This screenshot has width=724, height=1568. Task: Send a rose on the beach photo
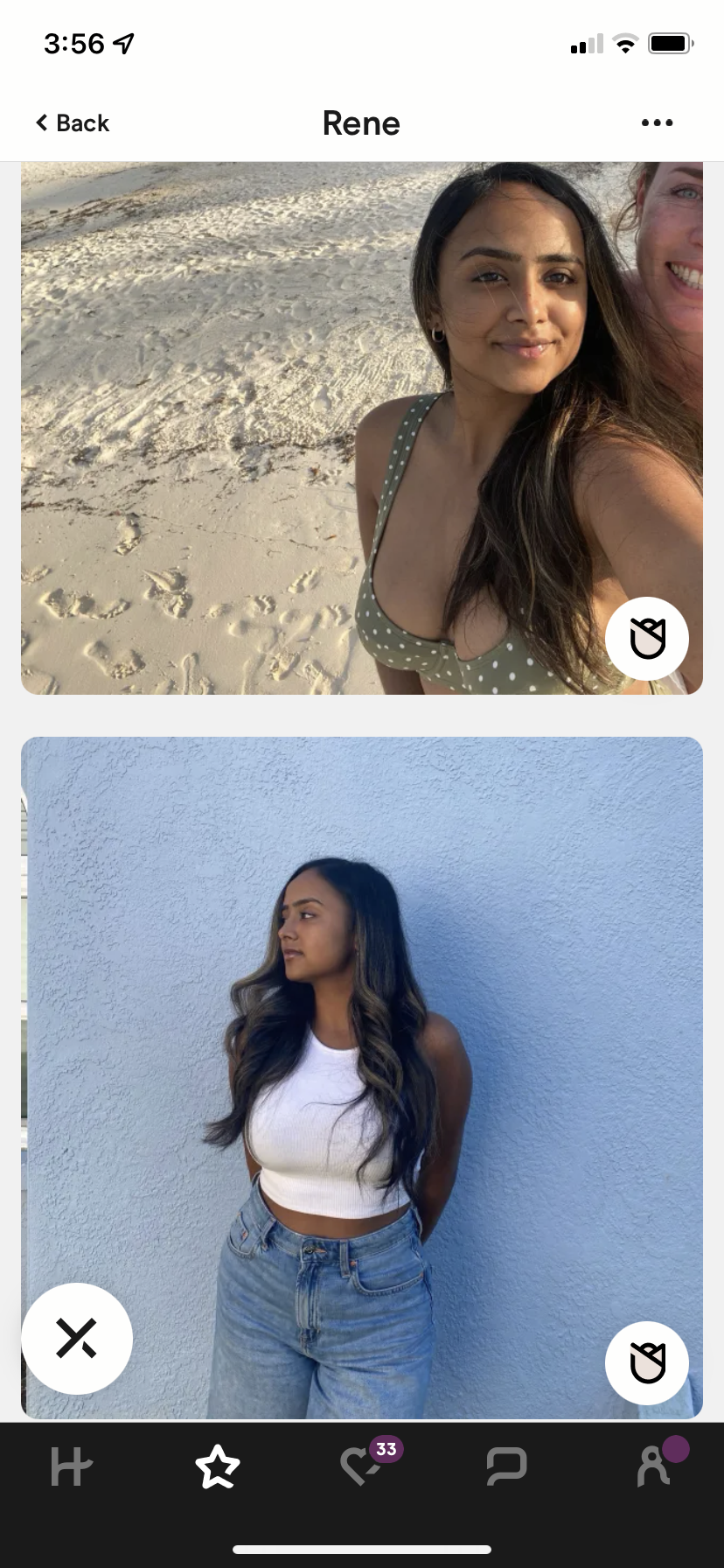(647, 639)
